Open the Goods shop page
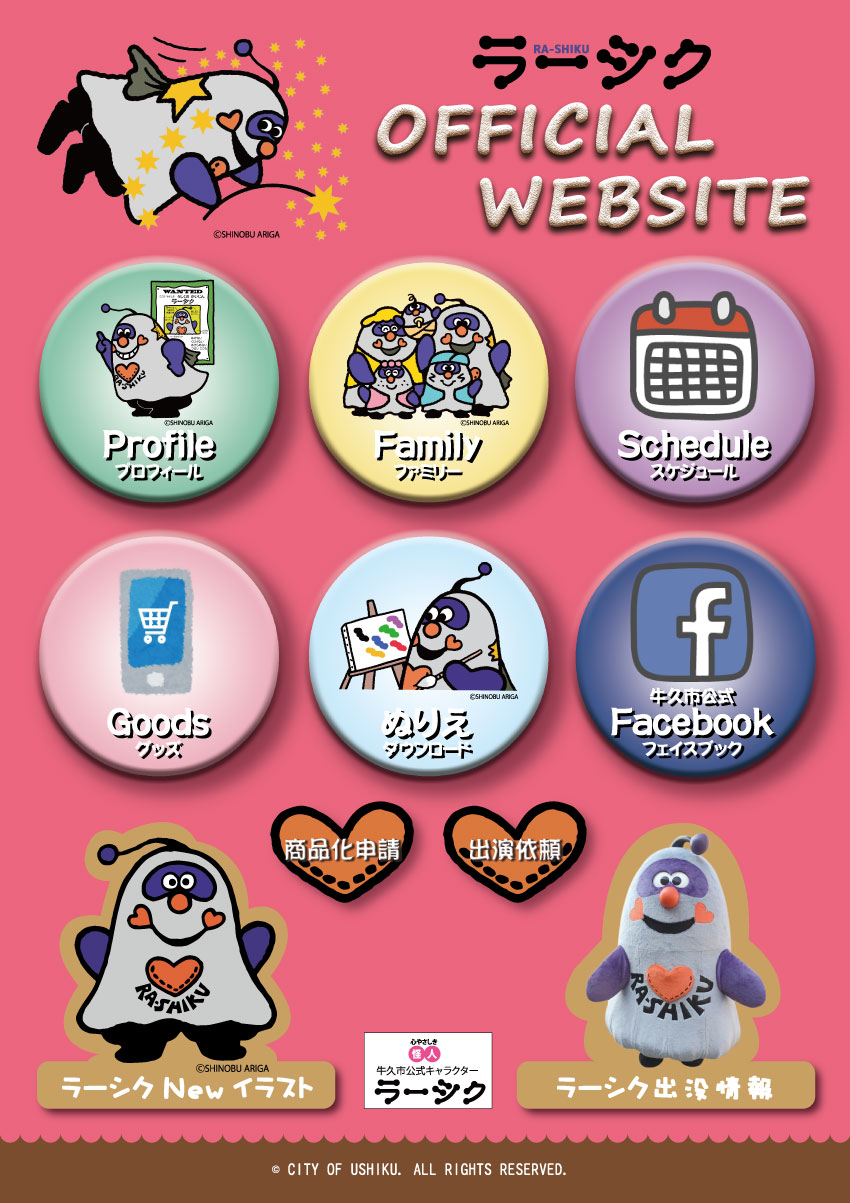The height and width of the screenshot is (1203, 850). pos(159,655)
